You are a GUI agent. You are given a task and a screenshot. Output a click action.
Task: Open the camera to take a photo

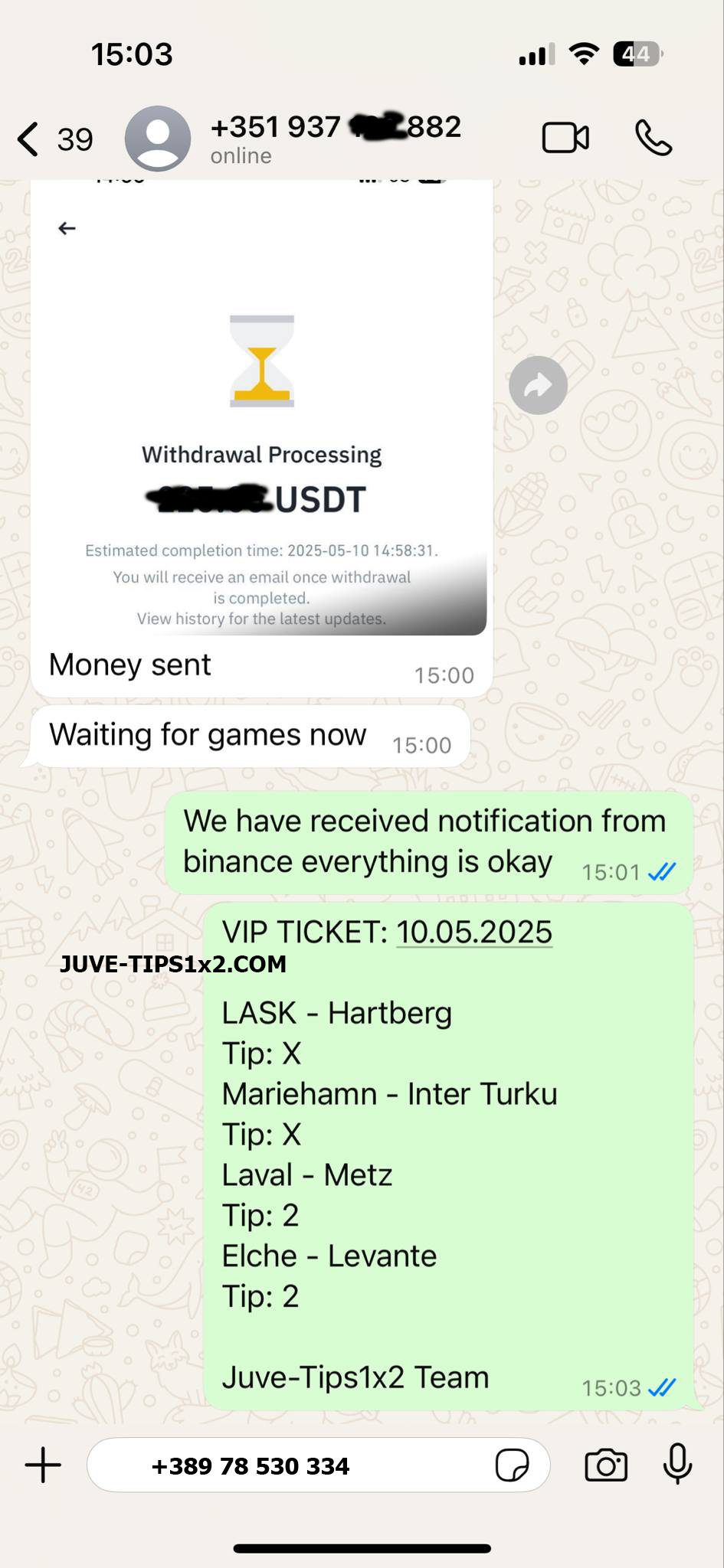[x=606, y=1465]
